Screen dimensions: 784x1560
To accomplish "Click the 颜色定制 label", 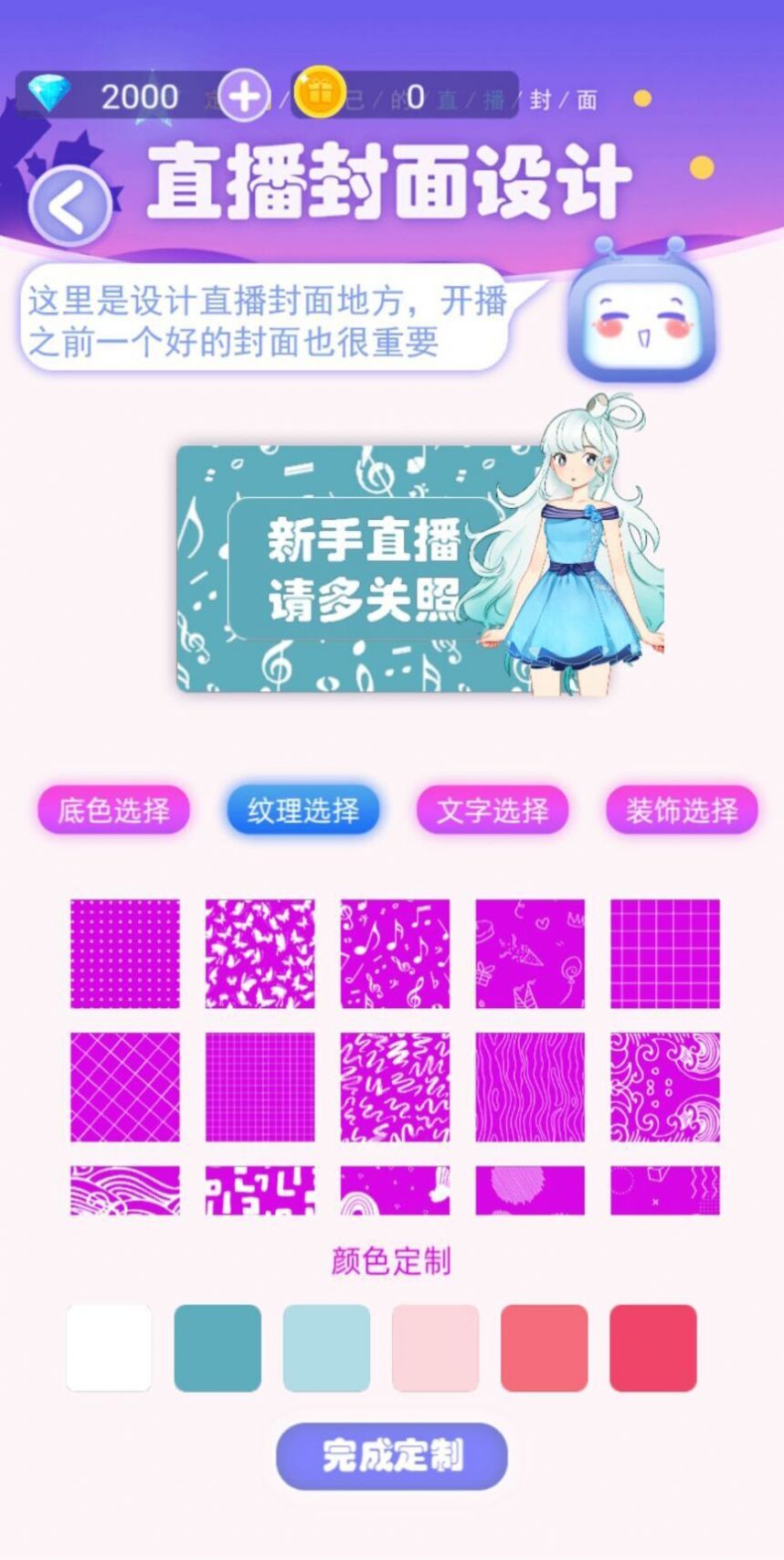I will tap(391, 1260).
